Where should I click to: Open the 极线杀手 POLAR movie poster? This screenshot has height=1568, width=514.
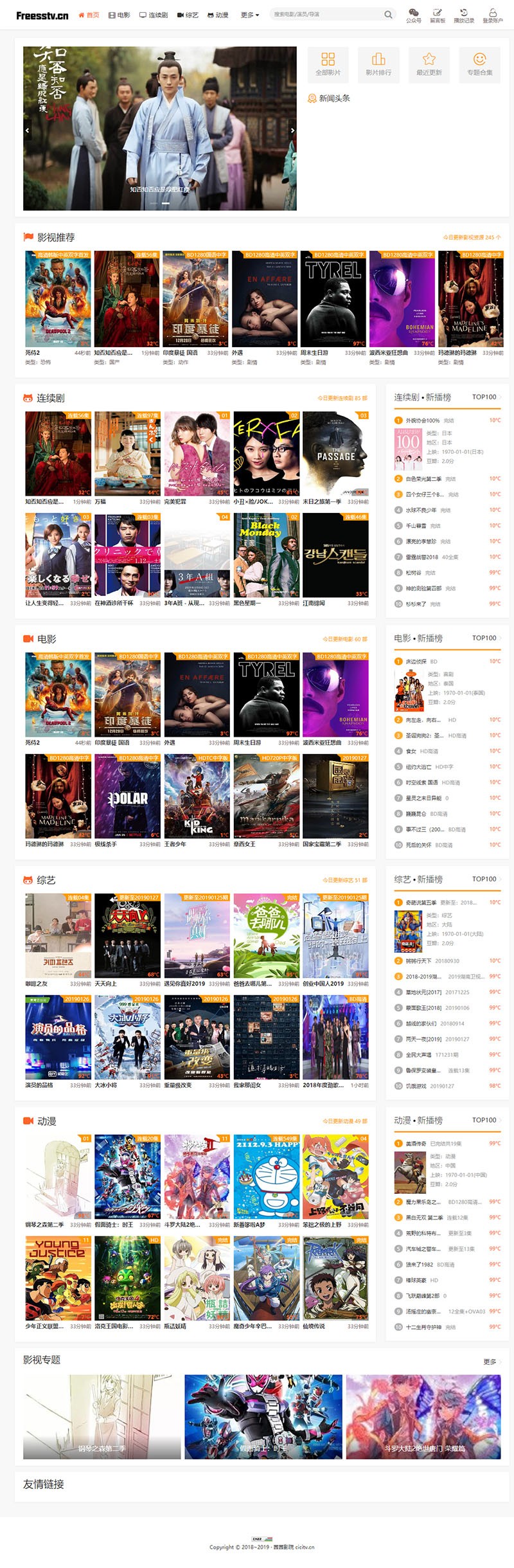(127, 797)
